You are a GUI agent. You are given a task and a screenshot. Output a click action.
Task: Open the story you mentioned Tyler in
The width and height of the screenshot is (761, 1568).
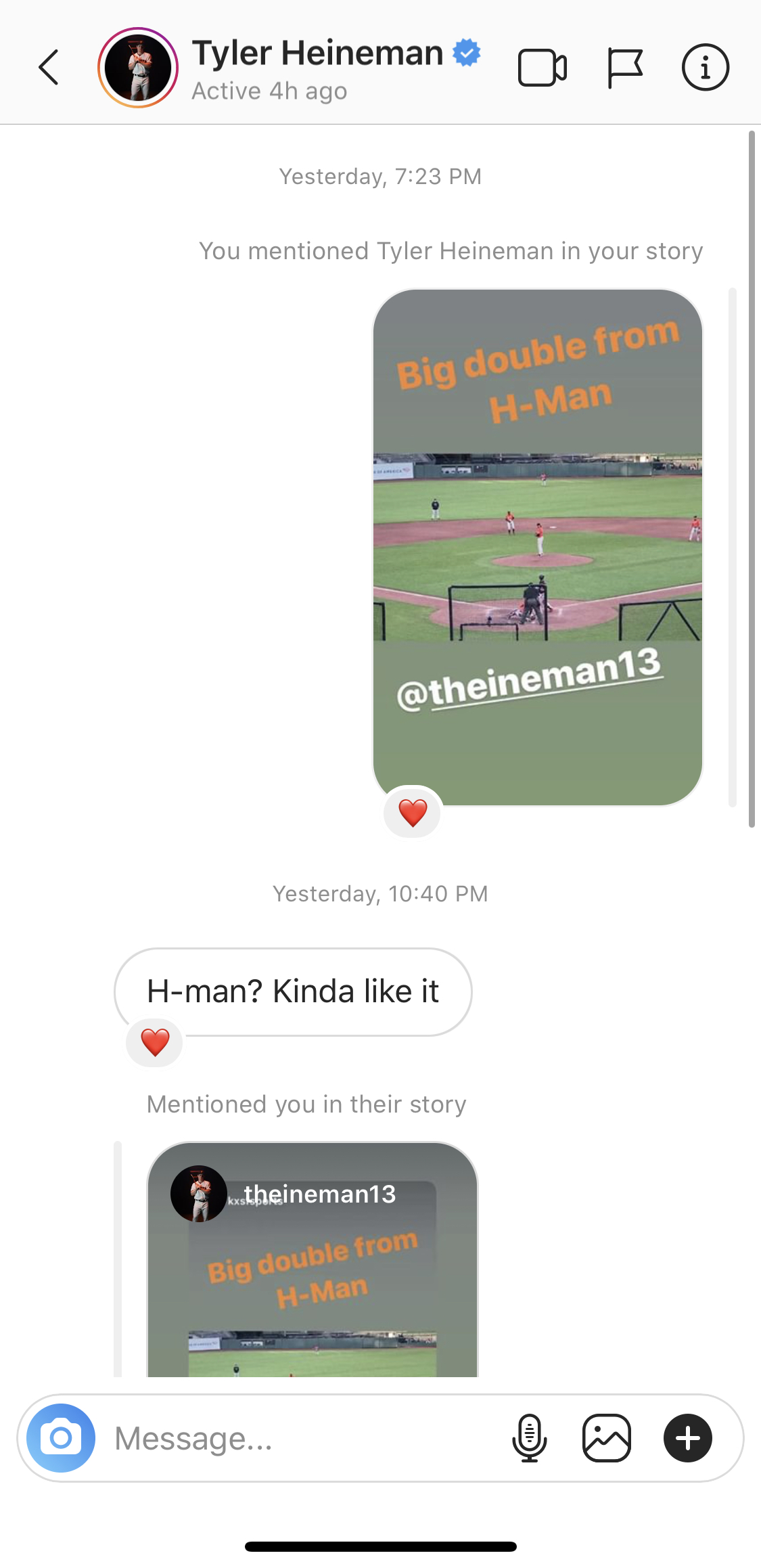(538, 547)
